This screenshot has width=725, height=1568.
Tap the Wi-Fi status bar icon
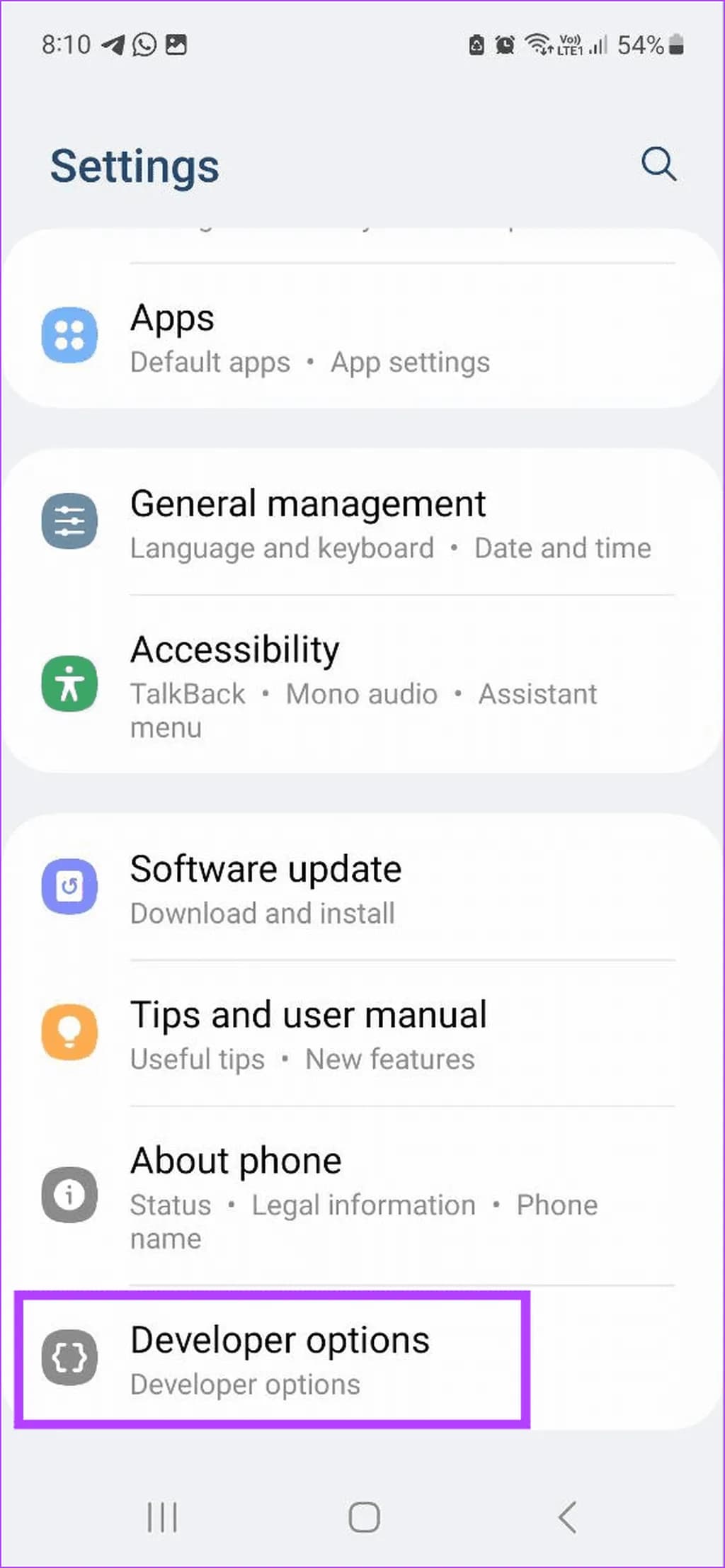click(x=536, y=44)
